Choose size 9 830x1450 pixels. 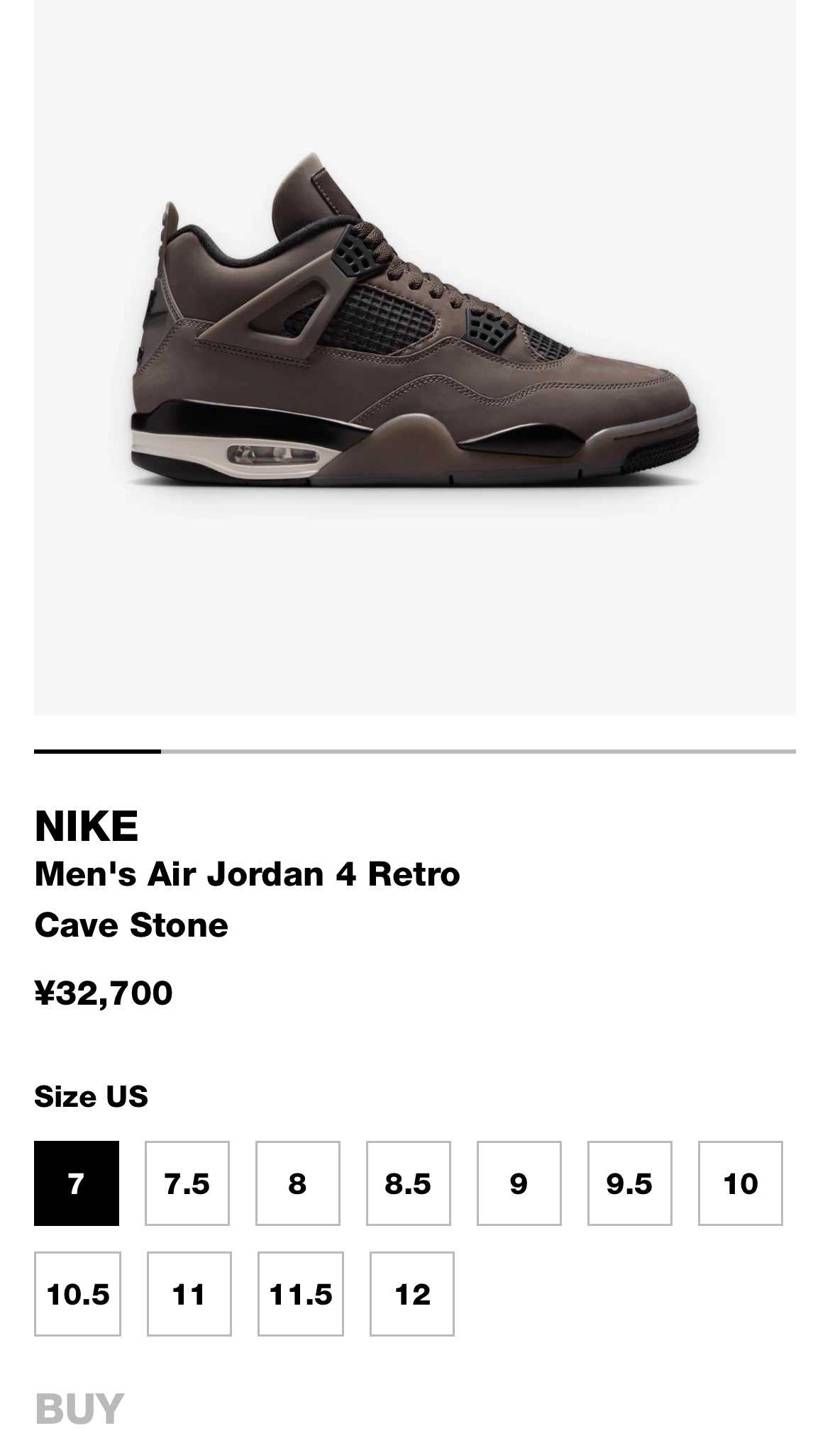click(519, 1183)
